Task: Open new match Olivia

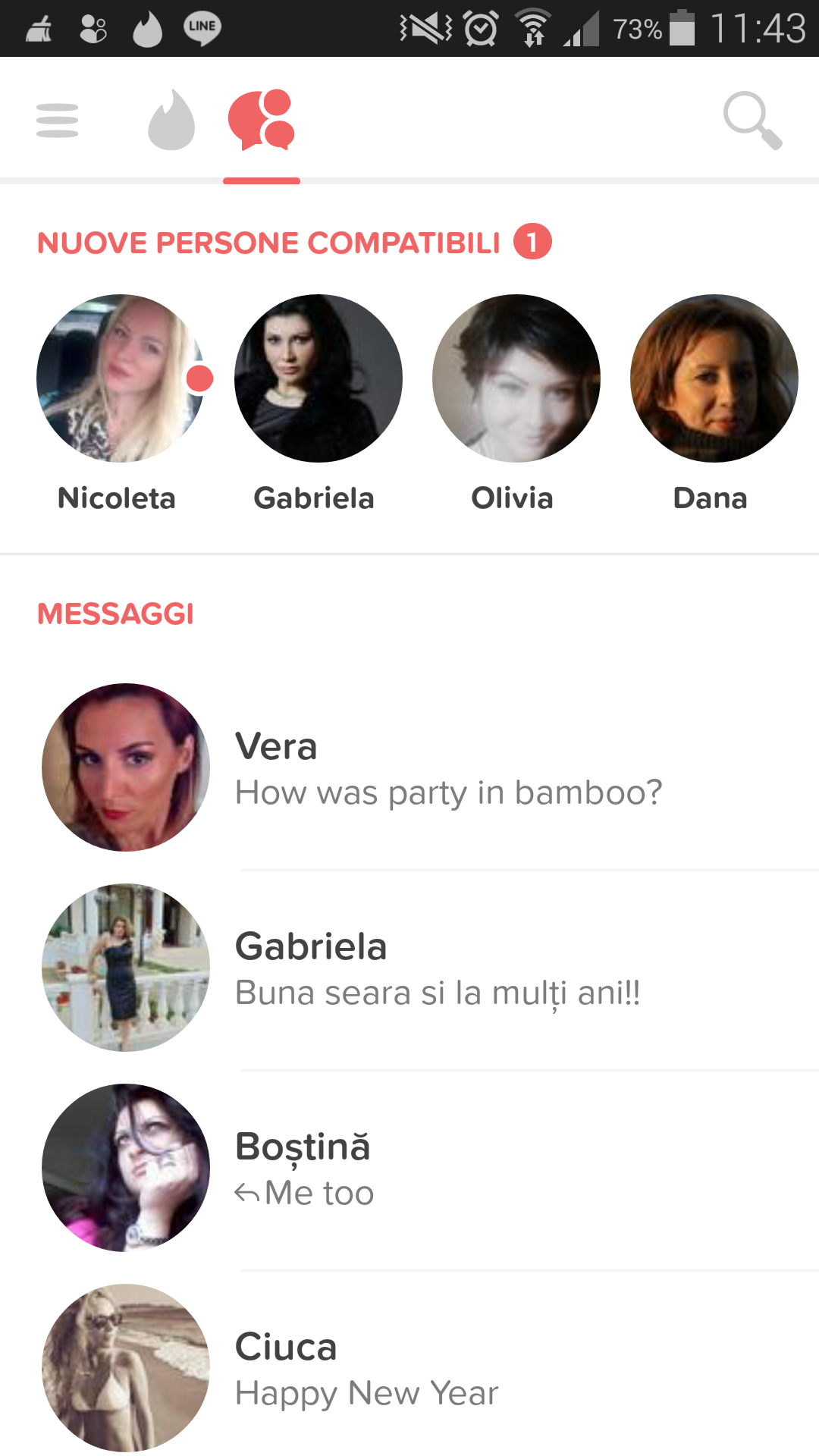Action: [x=516, y=379]
